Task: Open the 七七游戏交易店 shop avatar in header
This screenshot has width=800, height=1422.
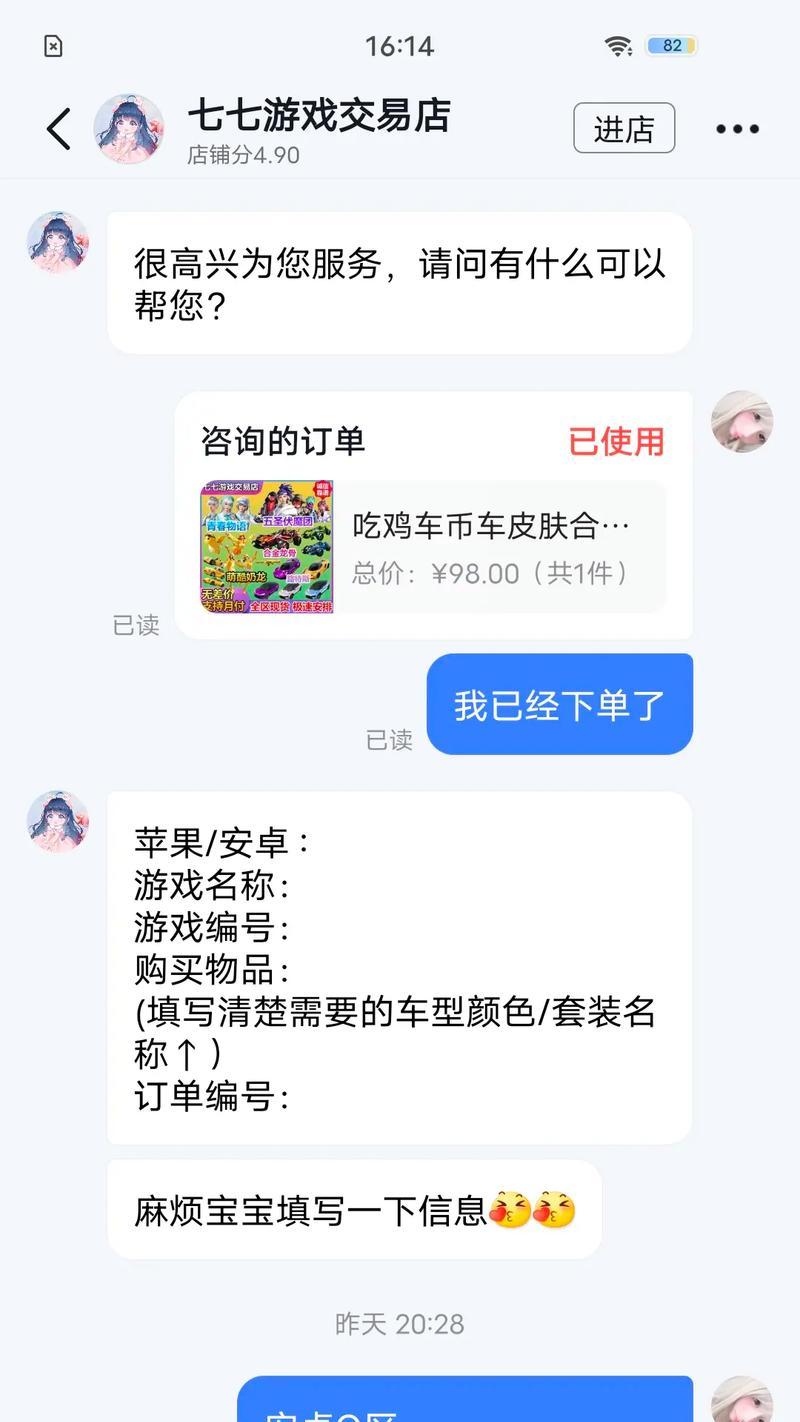Action: (129, 129)
